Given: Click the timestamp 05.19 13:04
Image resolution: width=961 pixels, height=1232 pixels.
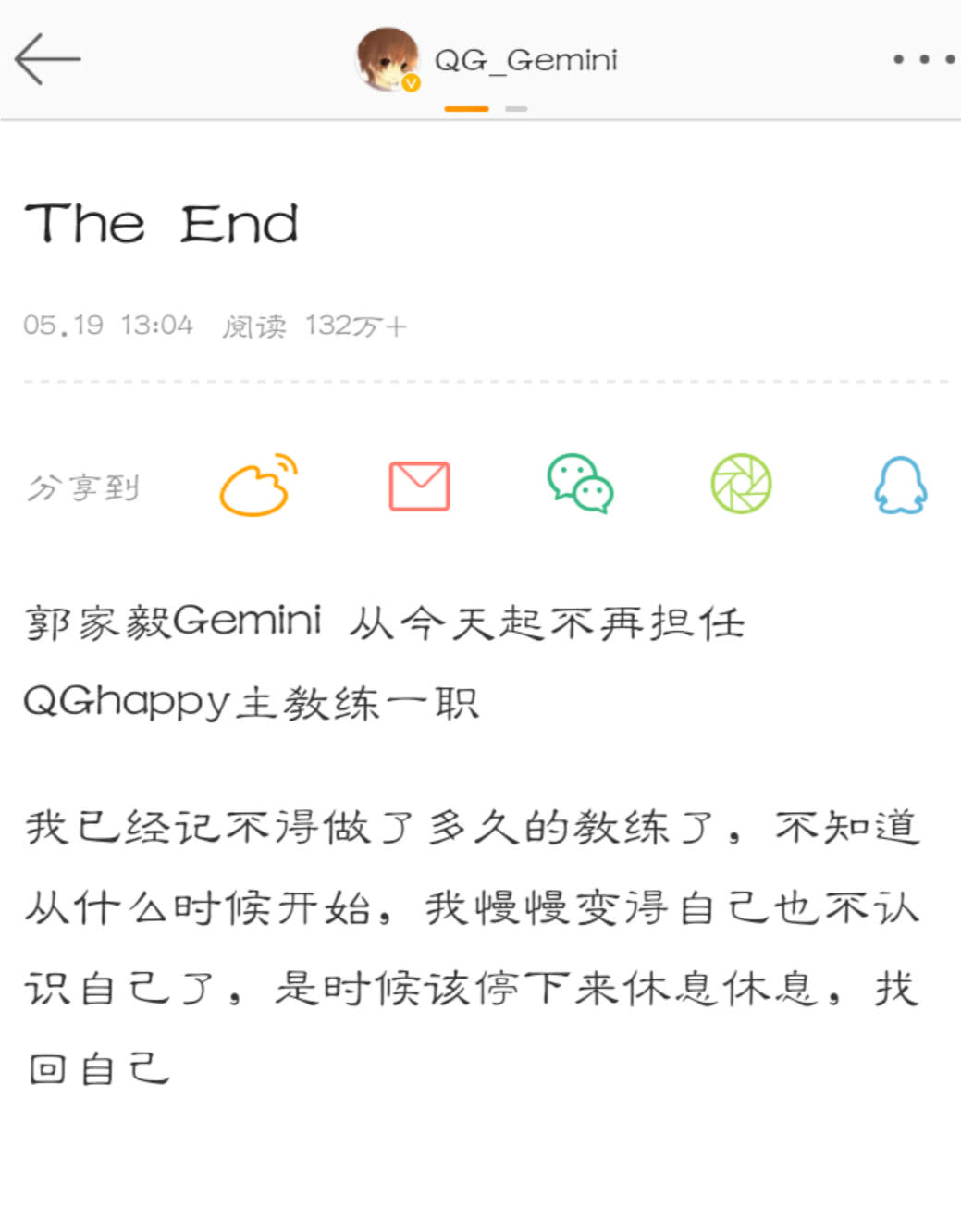Looking at the screenshot, I should coord(108,325).
